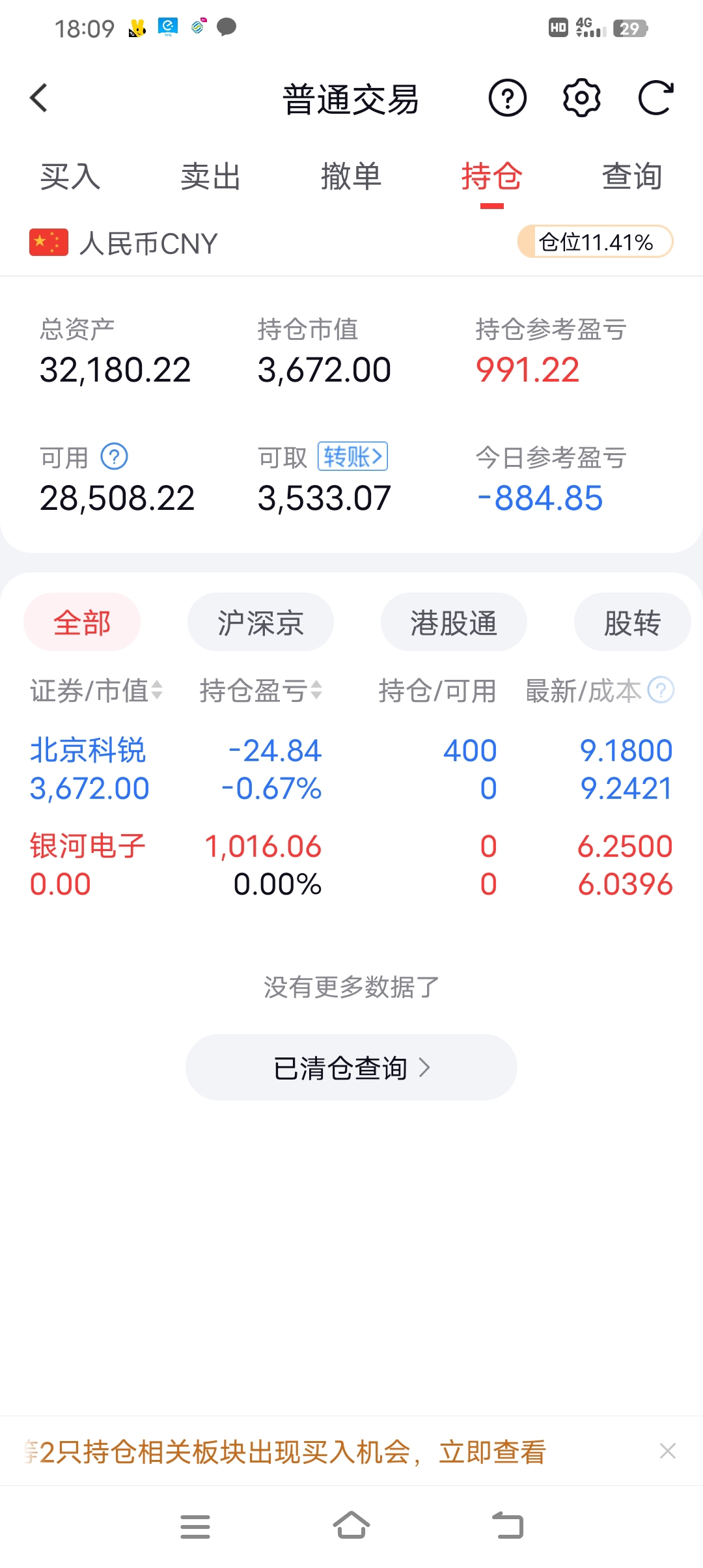Screen dimensions: 703x1568
Task: Open the help question mark icon
Action: [x=507, y=98]
